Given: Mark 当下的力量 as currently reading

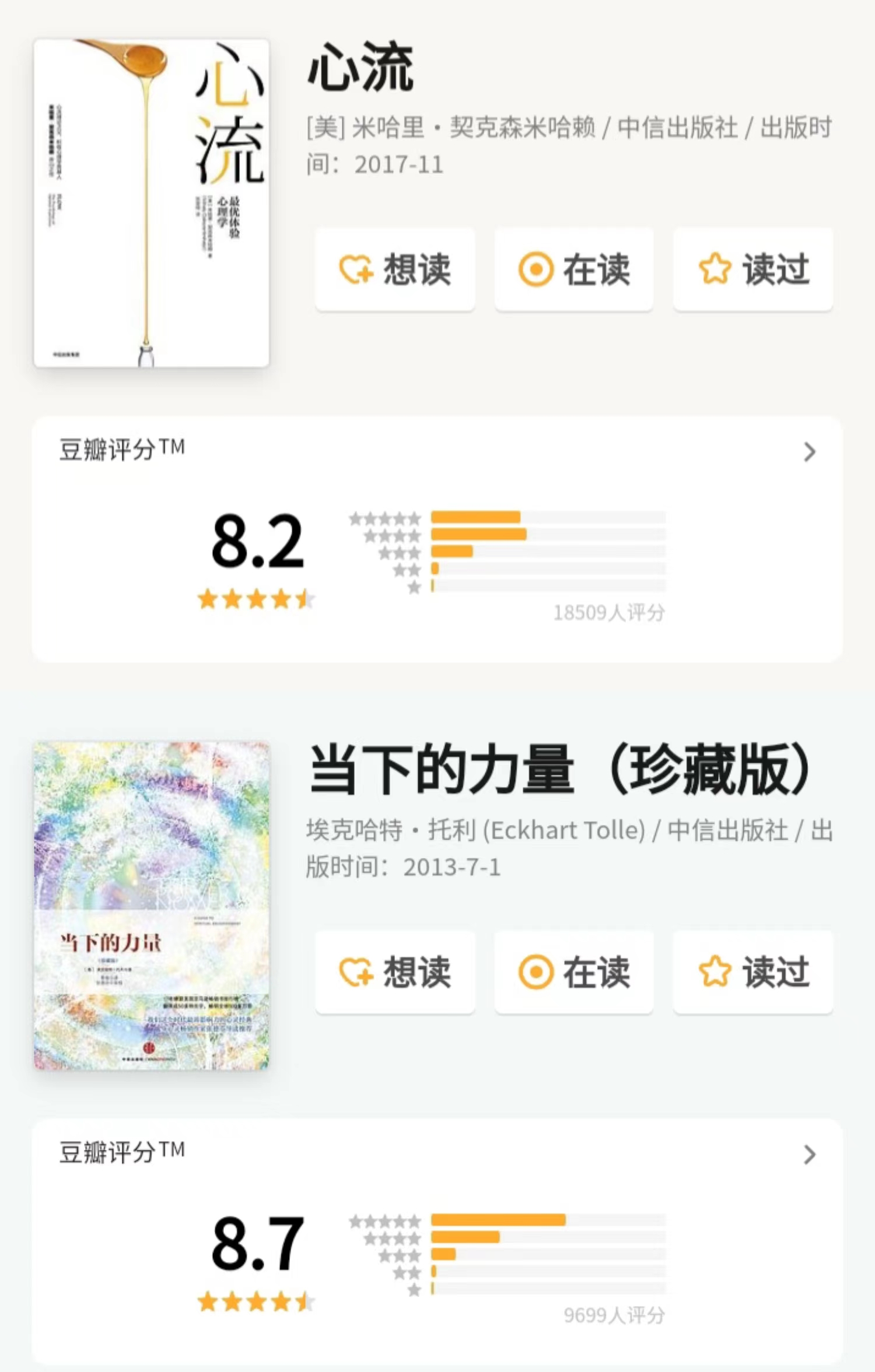Looking at the screenshot, I should (574, 972).
